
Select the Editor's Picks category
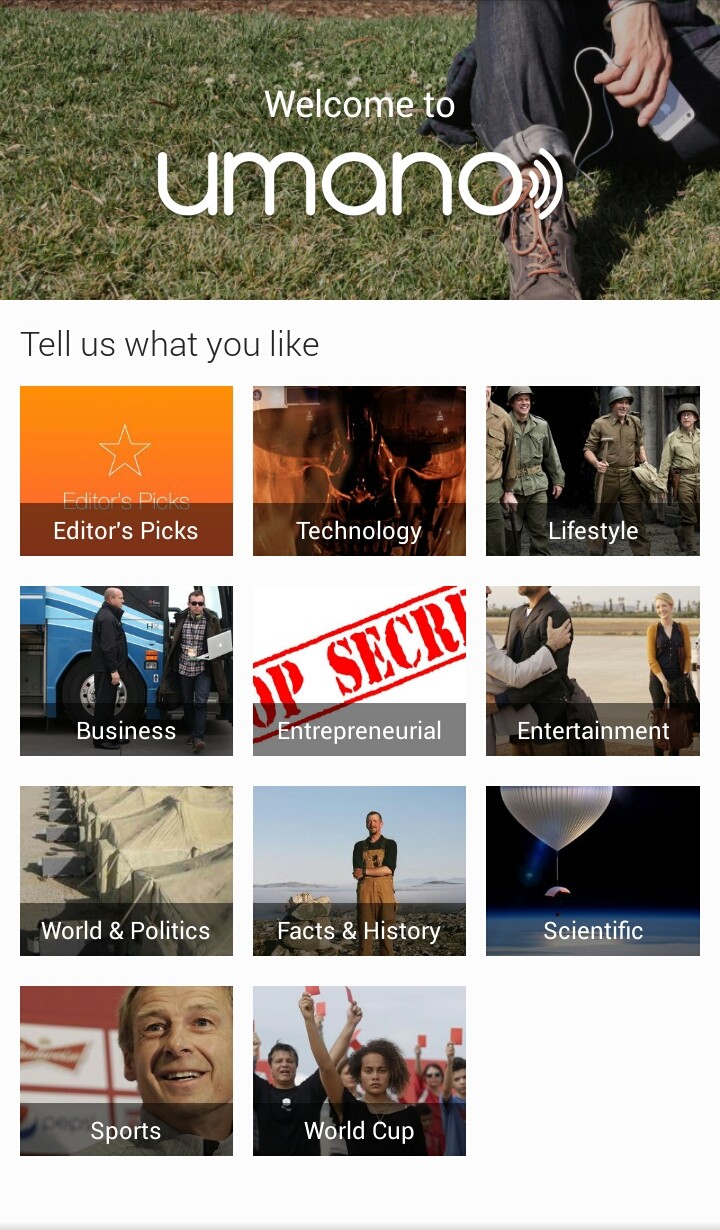(x=126, y=471)
